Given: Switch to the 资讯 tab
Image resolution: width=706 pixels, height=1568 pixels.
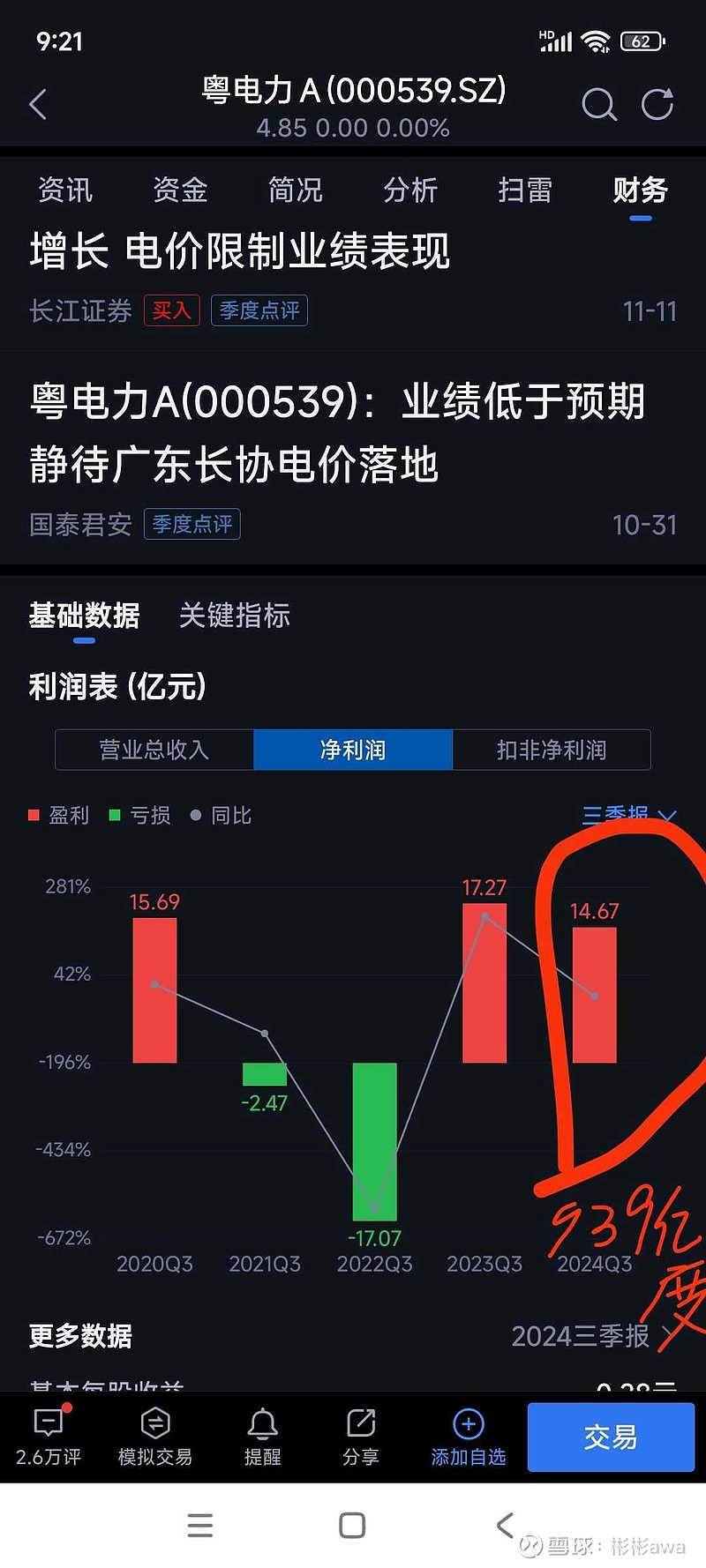Looking at the screenshot, I should (x=64, y=190).
